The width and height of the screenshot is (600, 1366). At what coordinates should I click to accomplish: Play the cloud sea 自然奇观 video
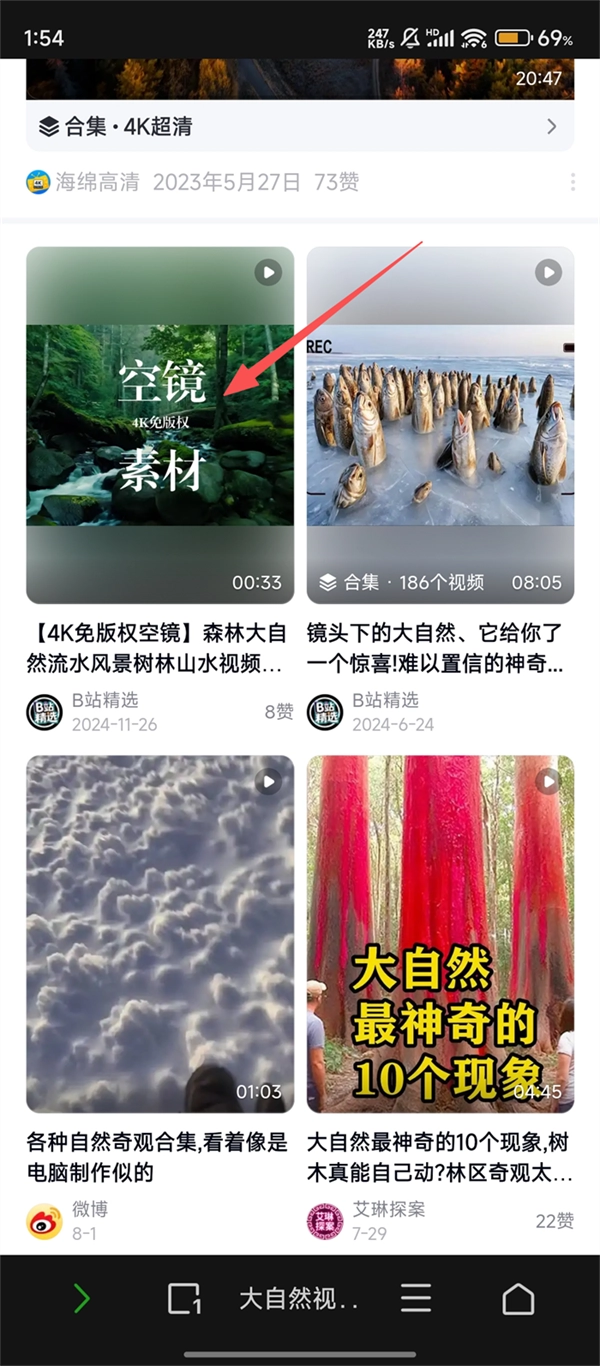(160, 934)
